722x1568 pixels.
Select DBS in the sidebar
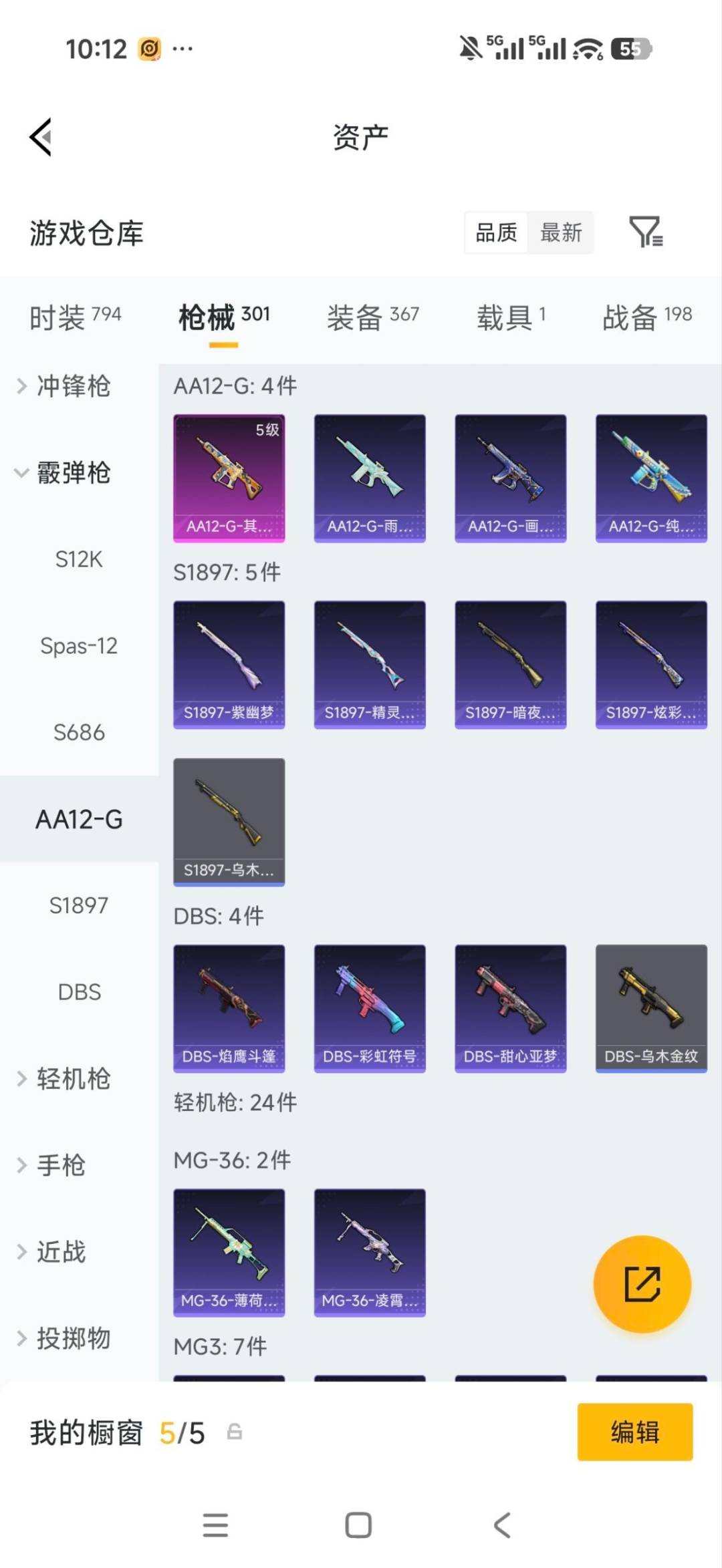coord(79,992)
